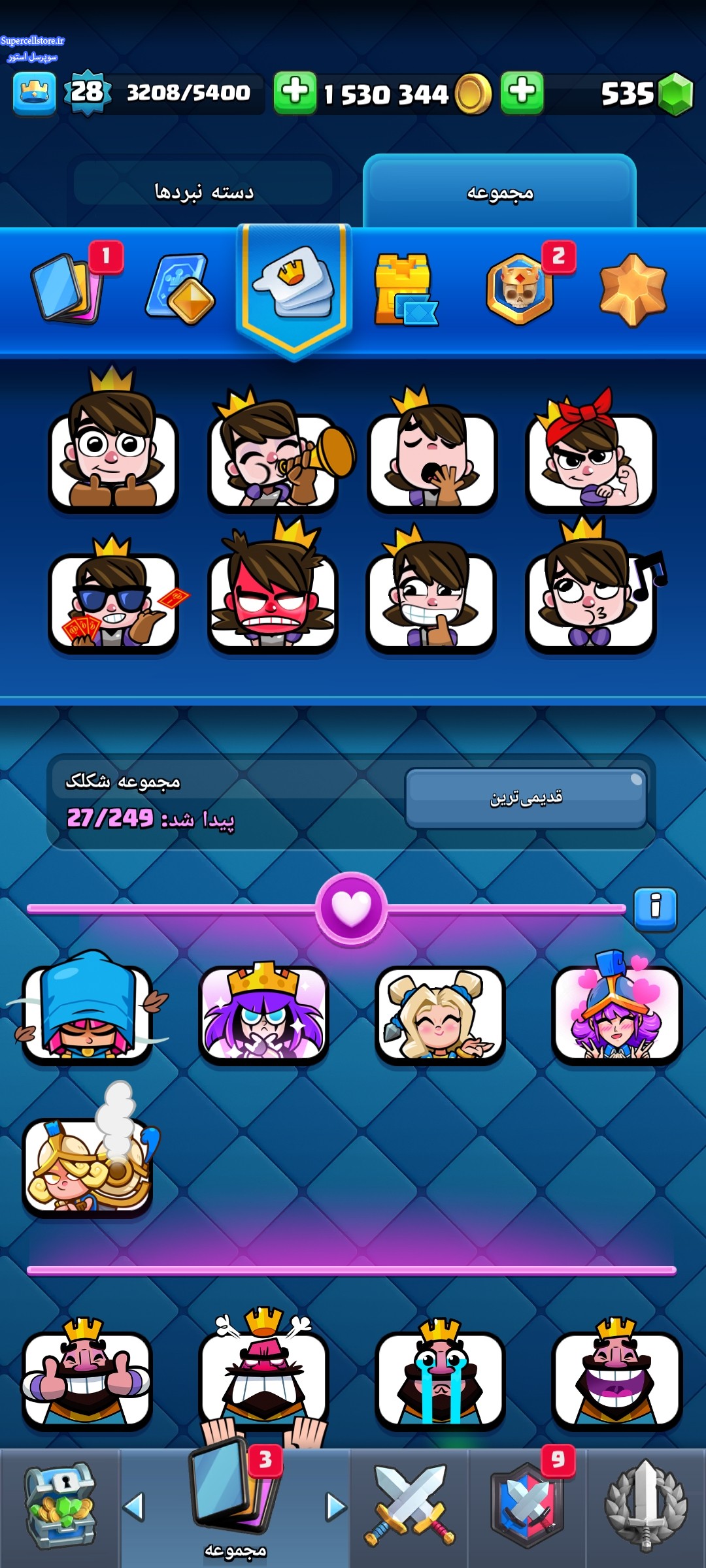Open the player profile crown icon
Image resolution: width=706 pixels, height=1568 pixels.
34,93
